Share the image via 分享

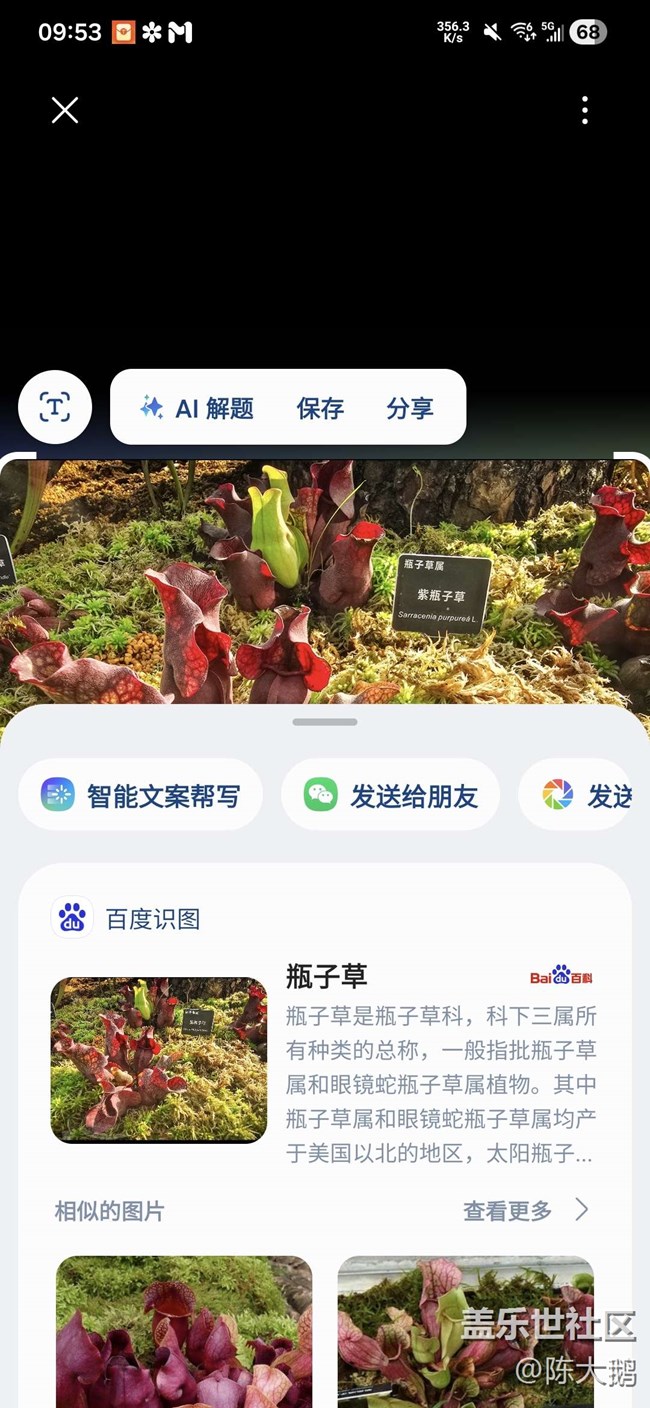(410, 408)
